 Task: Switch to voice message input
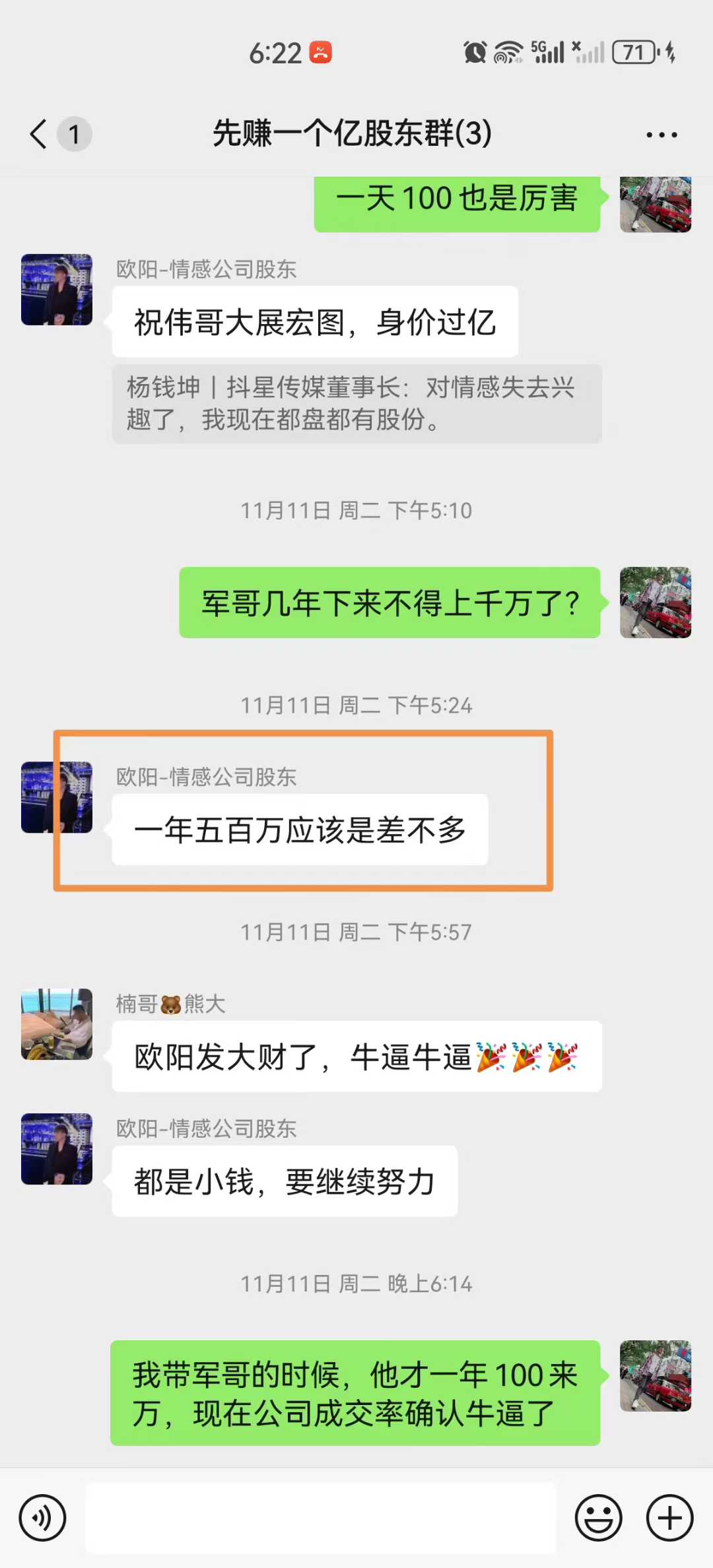point(43,1517)
